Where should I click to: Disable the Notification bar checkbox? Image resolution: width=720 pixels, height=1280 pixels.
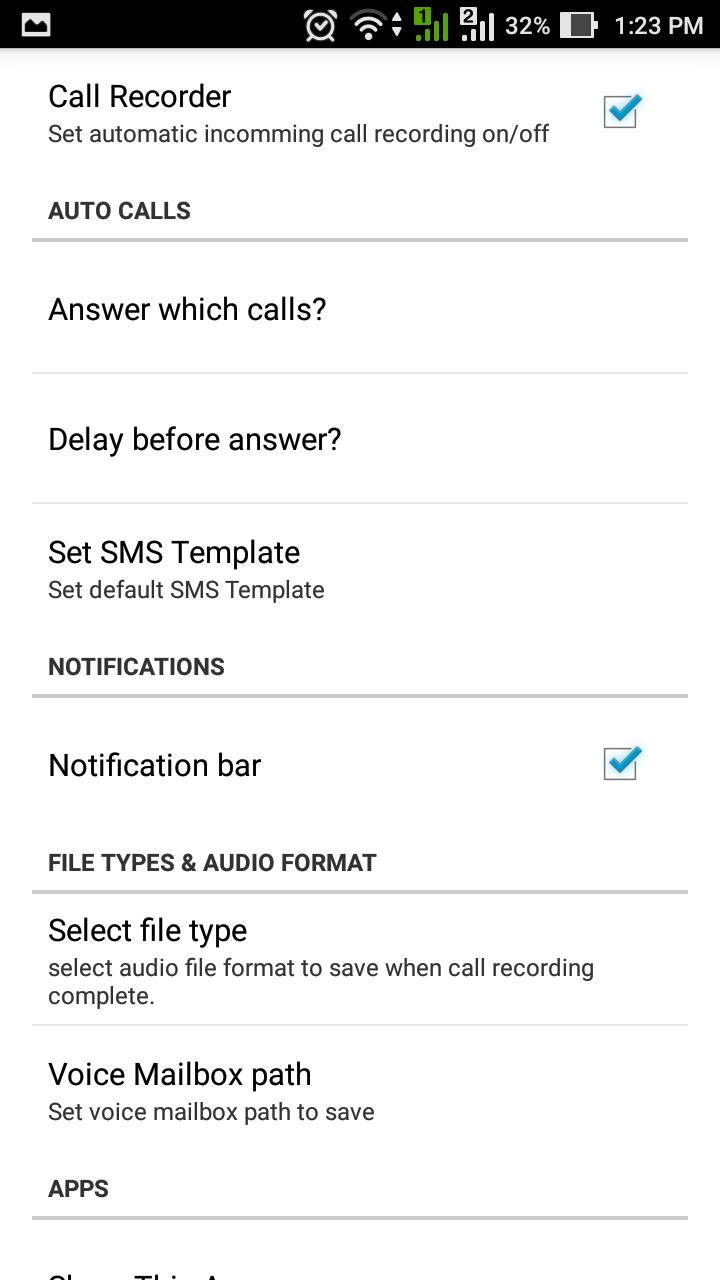point(621,765)
